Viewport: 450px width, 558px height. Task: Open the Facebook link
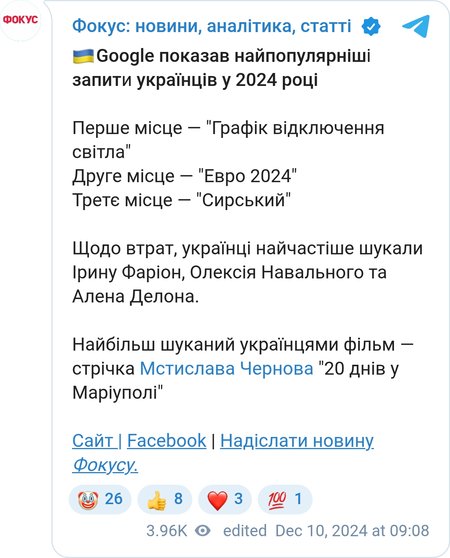point(166,441)
